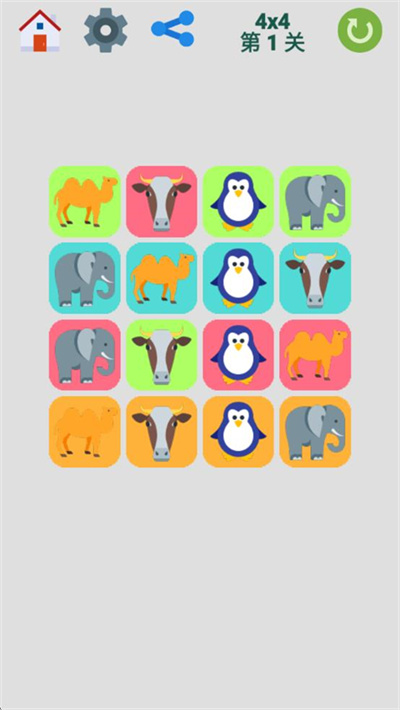400x710 pixels.
Task: Tap the penguin on the orange tile
Action: click(x=238, y=432)
